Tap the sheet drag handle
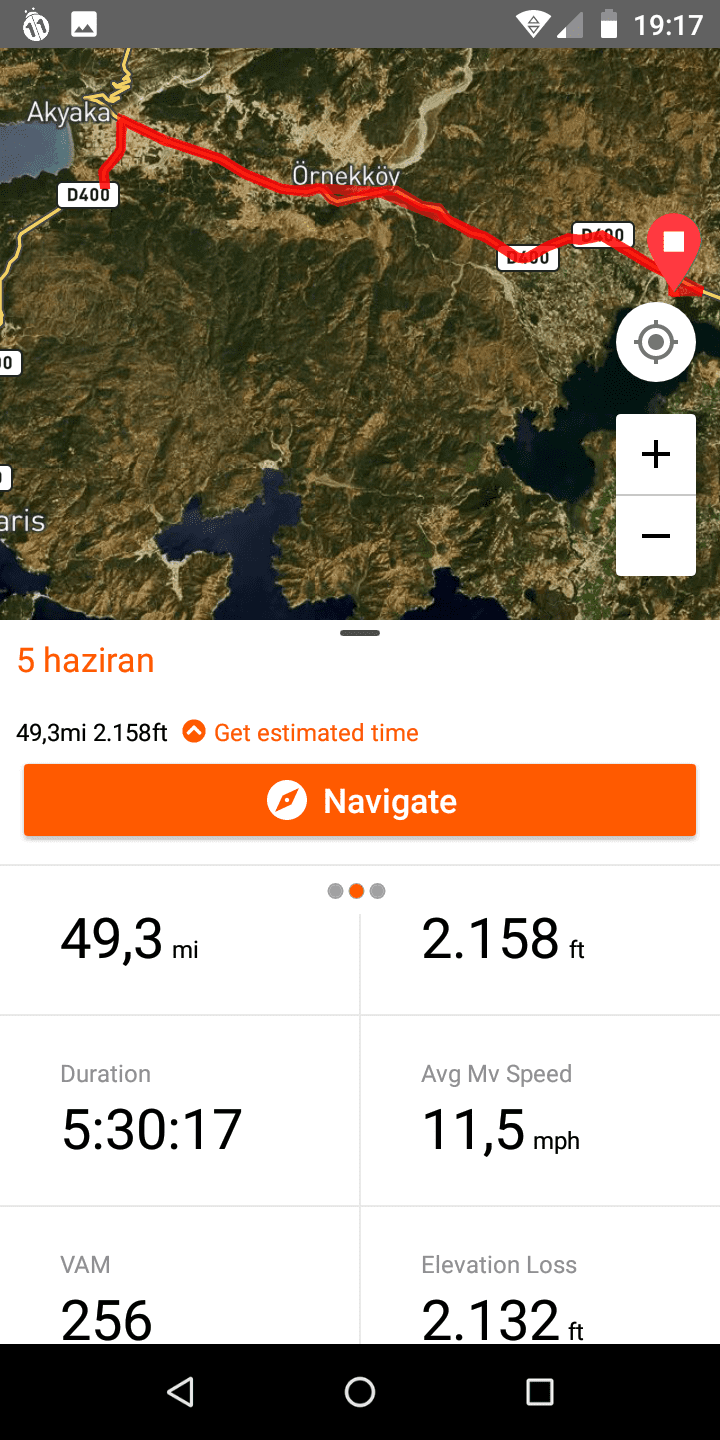 (360, 633)
